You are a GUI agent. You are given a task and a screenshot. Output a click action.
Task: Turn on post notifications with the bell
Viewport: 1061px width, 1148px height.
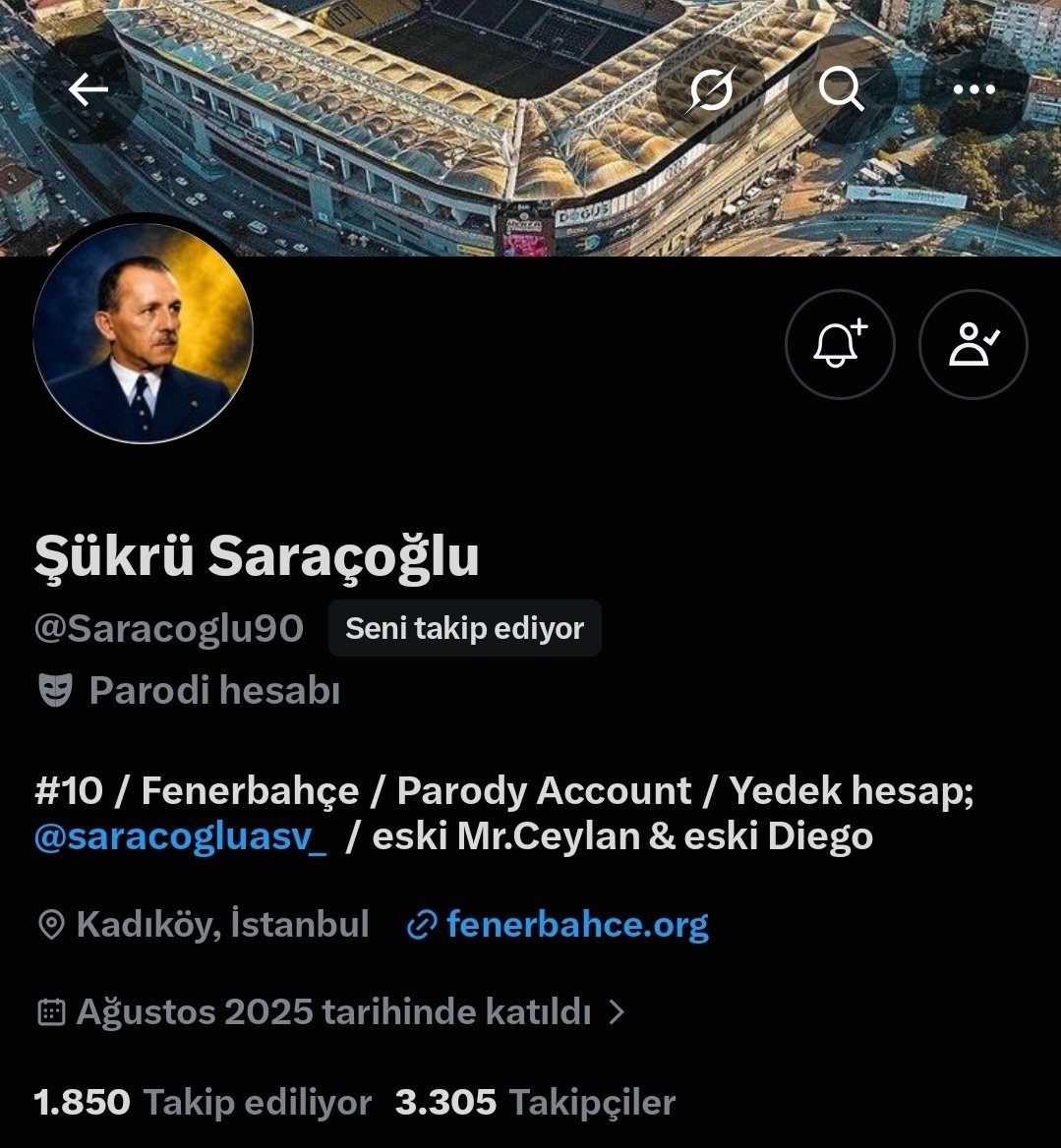(x=840, y=344)
